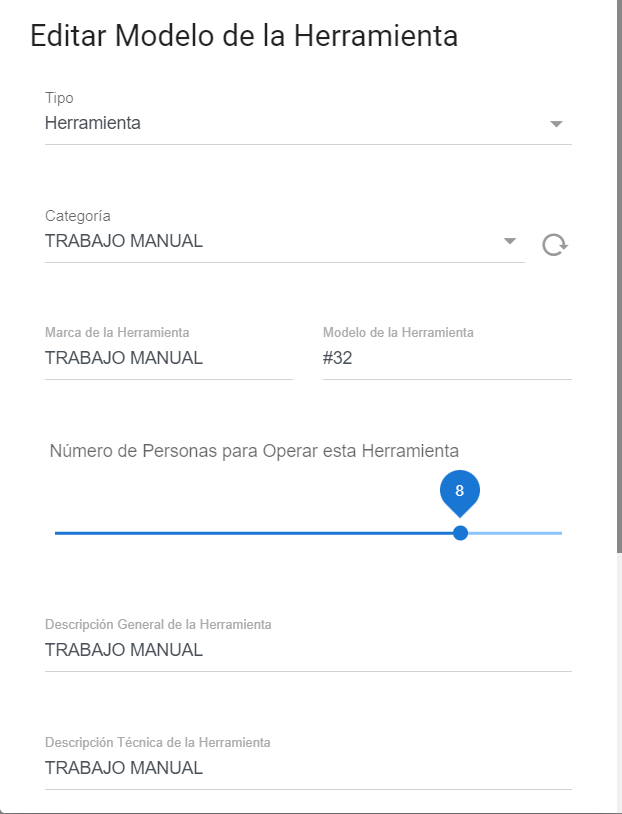Image resolution: width=622 pixels, height=814 pixels.
Task: Open the Tipo dropdown
Action: point(308,124)
